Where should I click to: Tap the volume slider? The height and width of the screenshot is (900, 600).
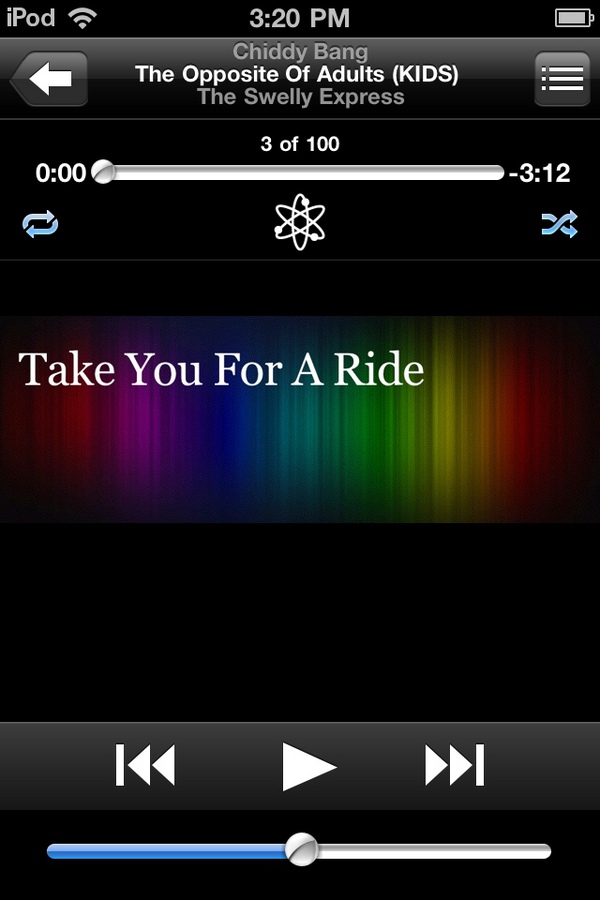[x=299, y=851]
